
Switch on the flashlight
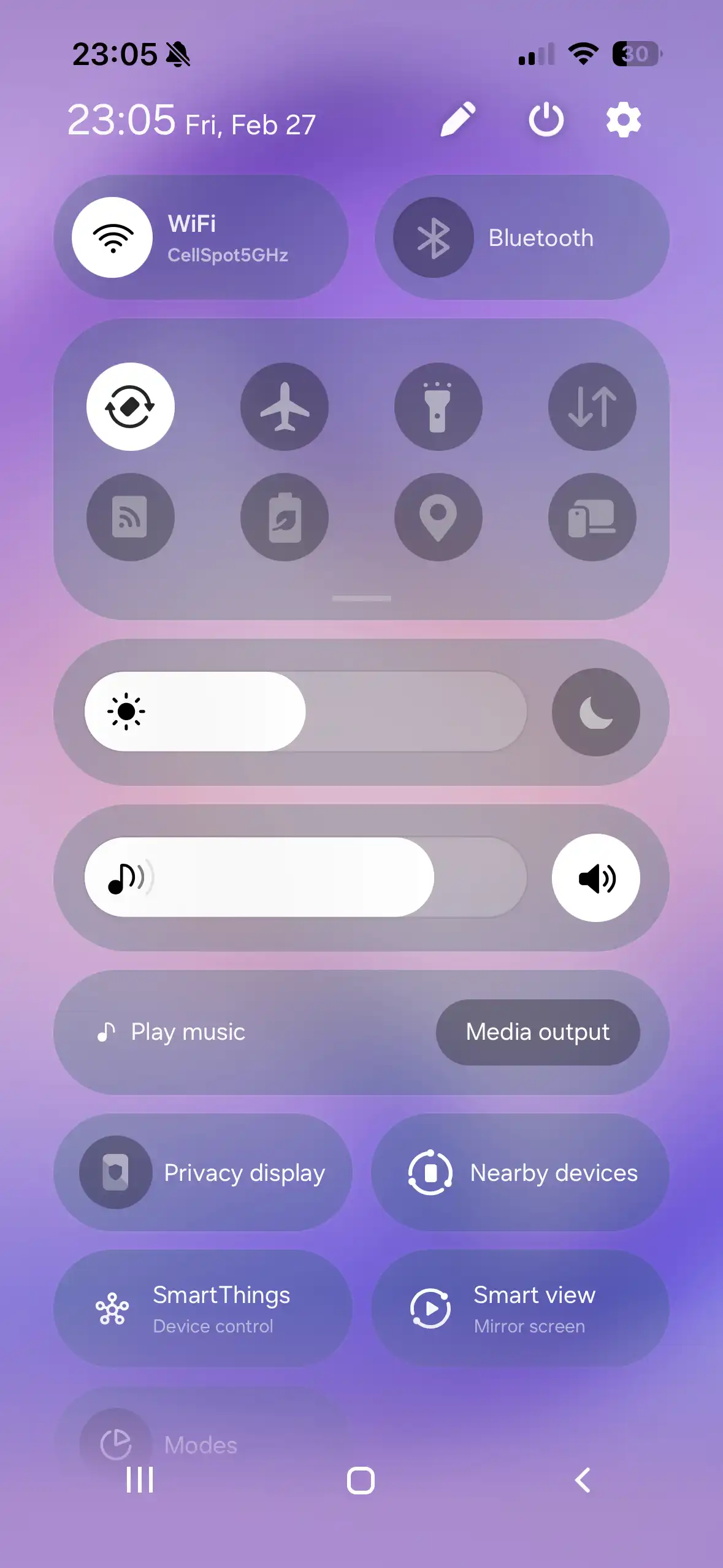(x=438, y=407)
